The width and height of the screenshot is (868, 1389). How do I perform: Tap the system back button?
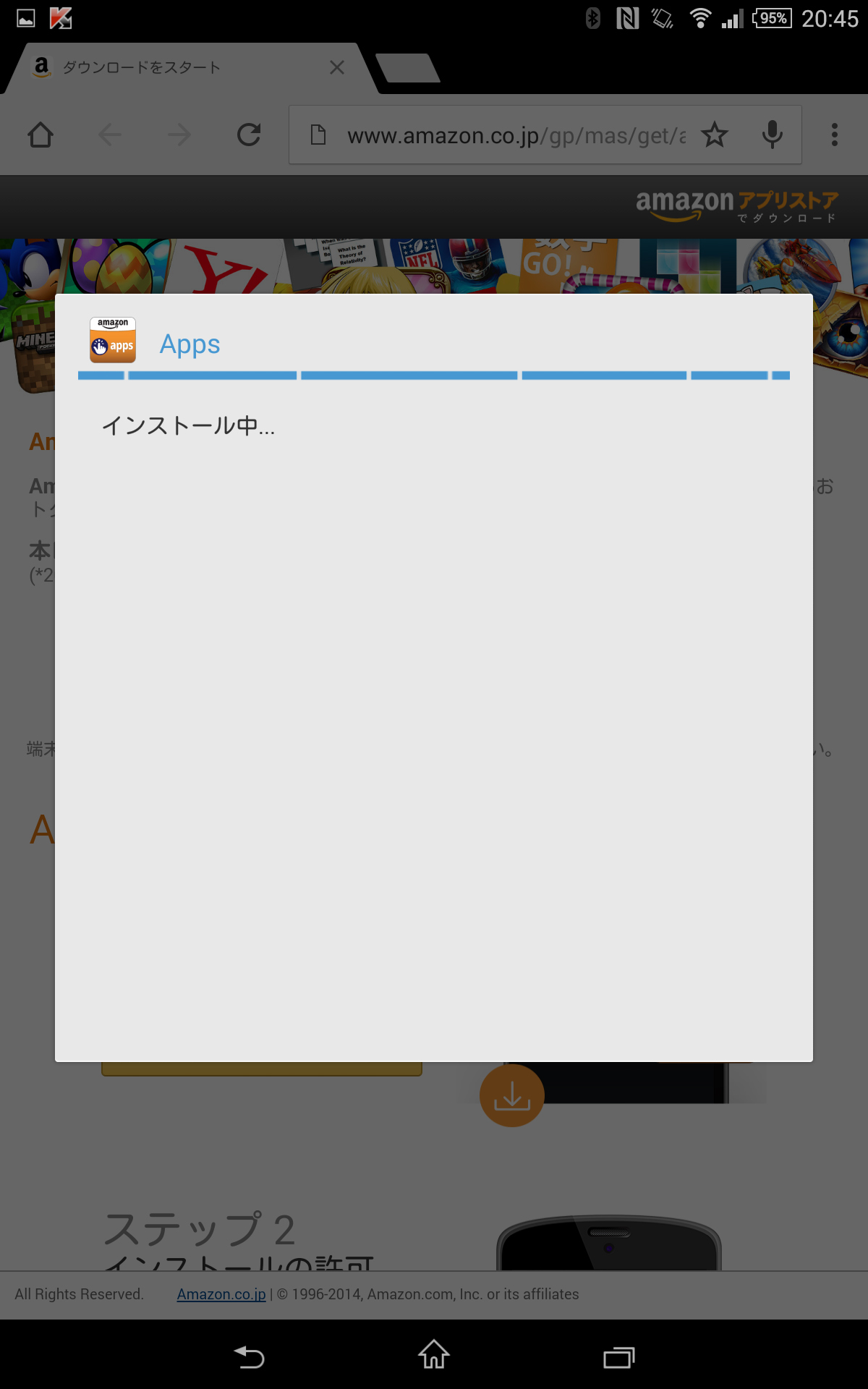[x=250, y=1356]
